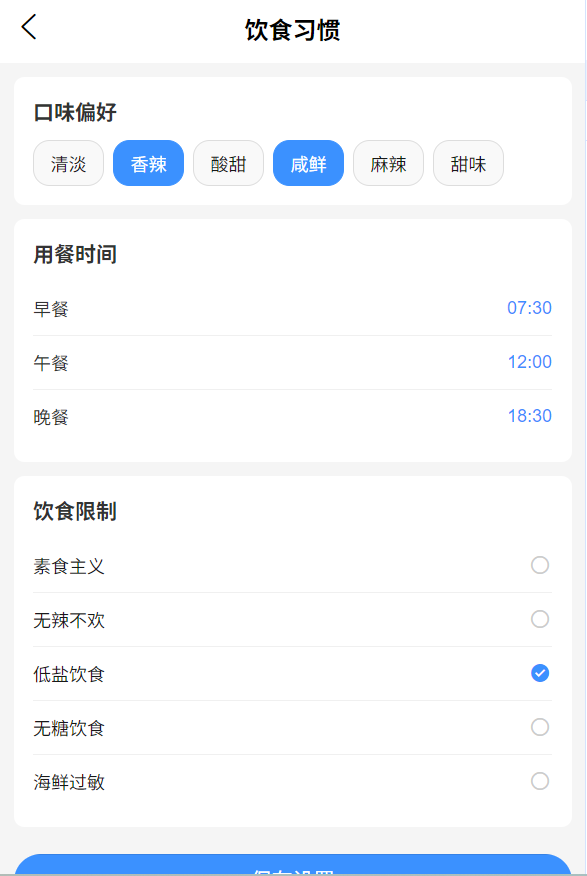Go back using the top-left arrow
The width and height of the screenshot is (587, 876).
pyautogui.click(x=29, y=27)
